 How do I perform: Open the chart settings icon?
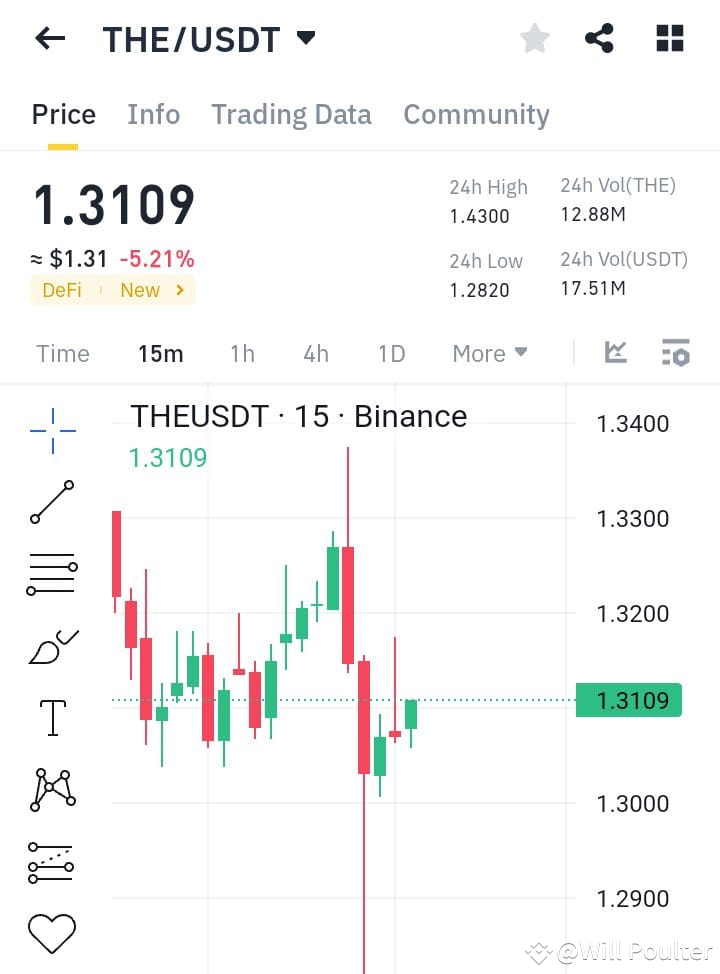tap(675, 352)
